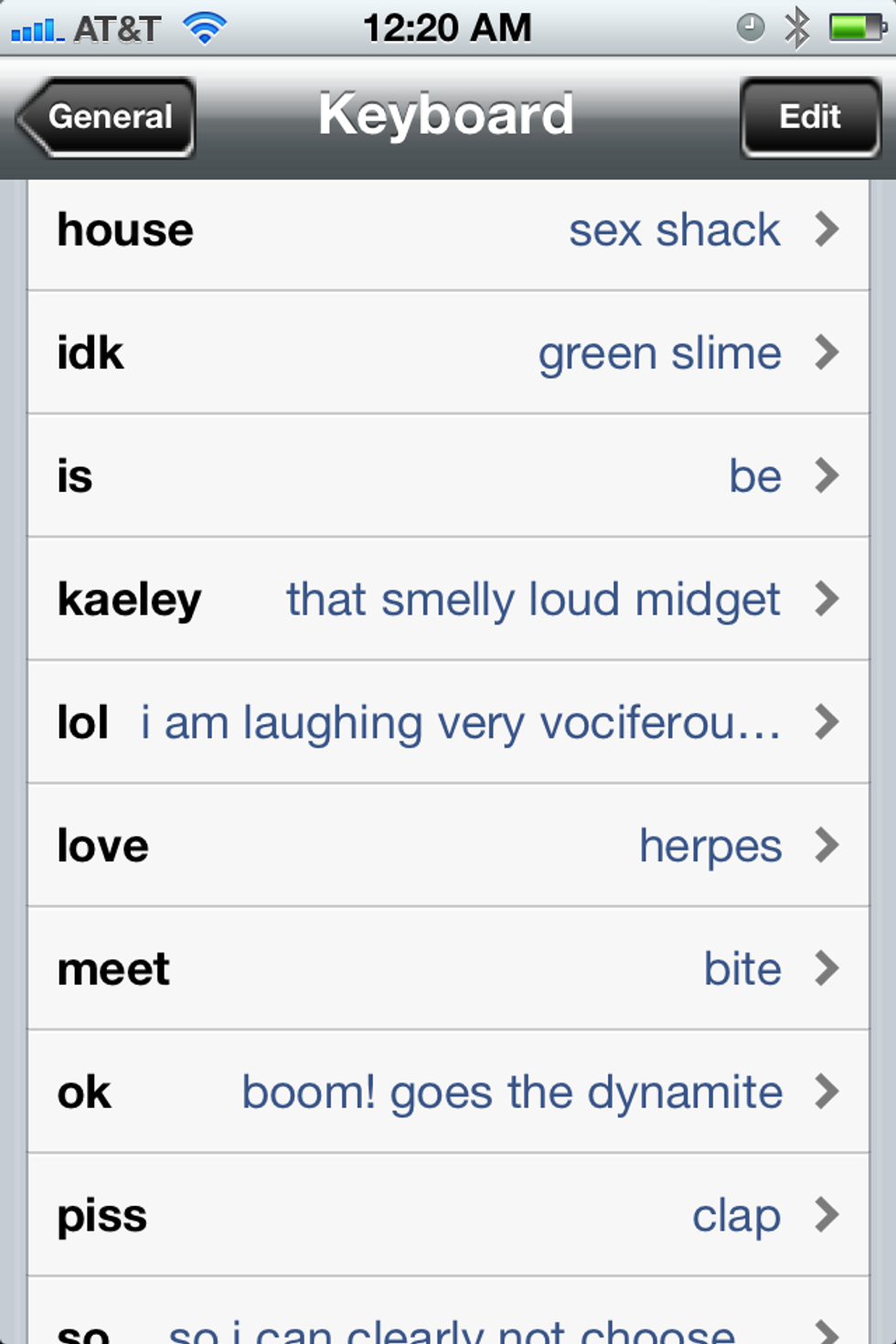Open the "house" shortcut row

448,230
